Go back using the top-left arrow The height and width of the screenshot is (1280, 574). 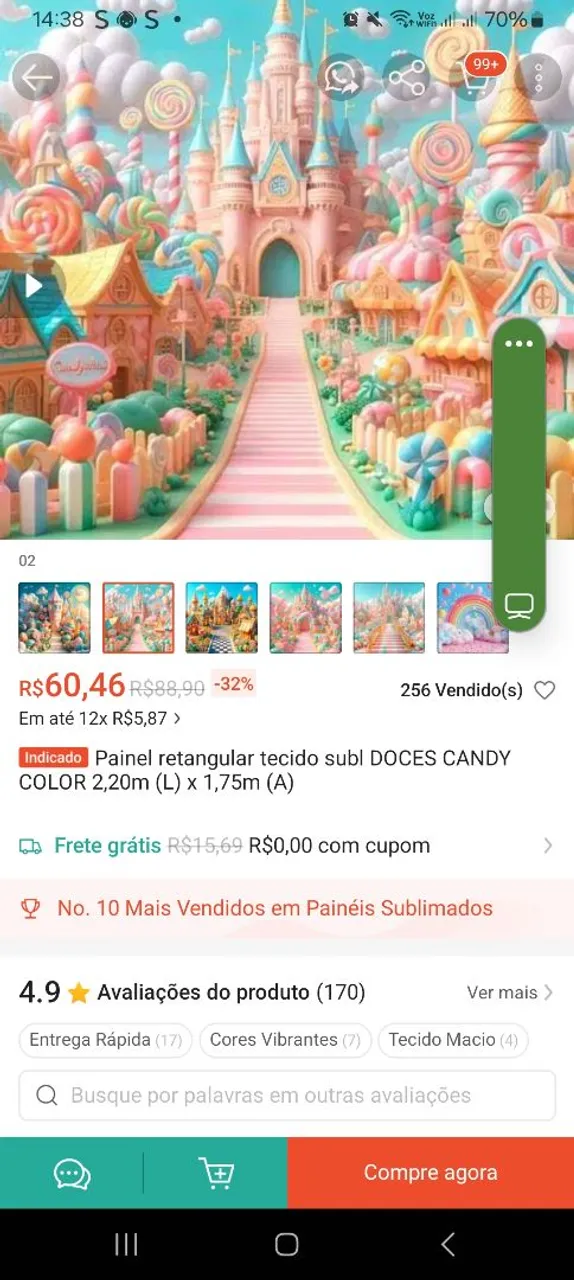pyautogui.click(x=36, y=77)
